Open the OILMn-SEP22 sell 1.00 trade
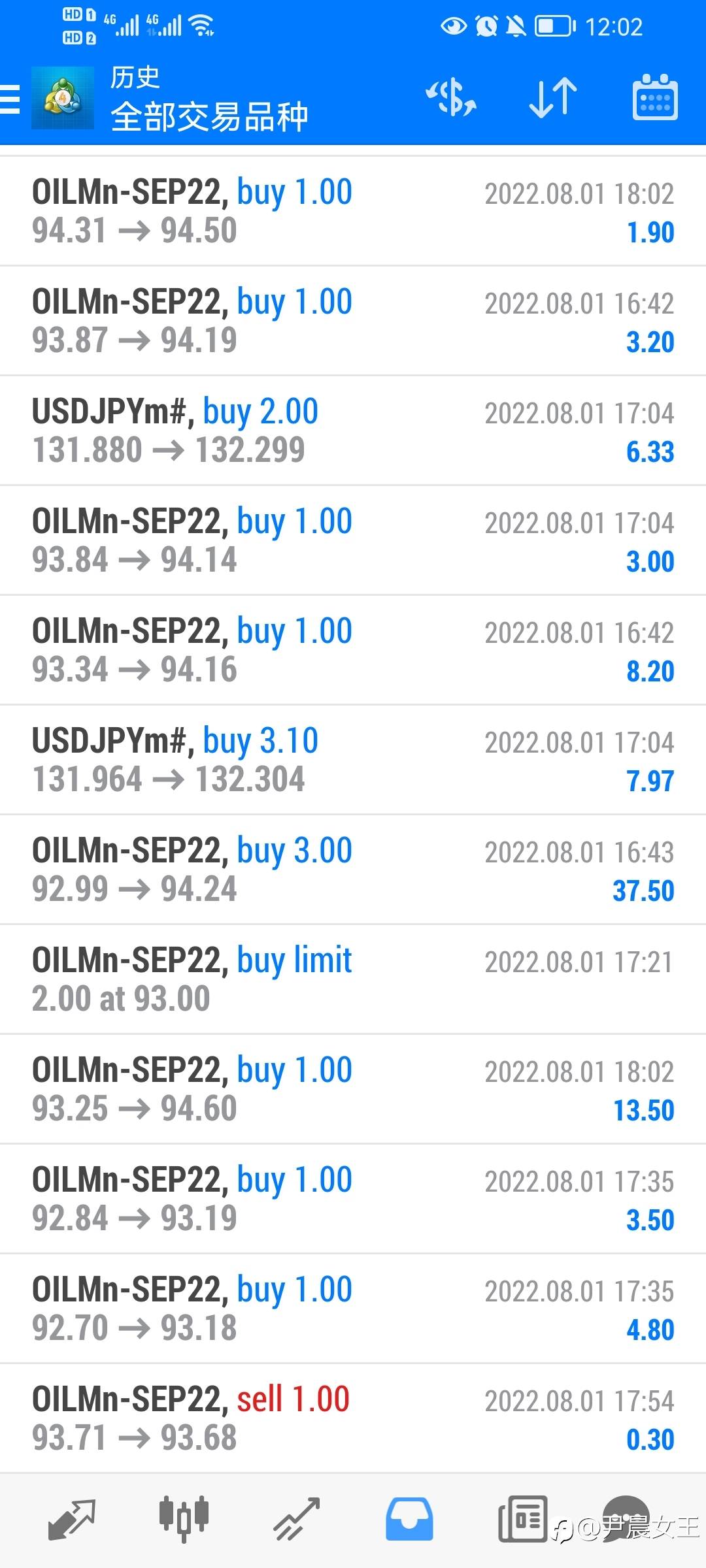Image resolution: width=706 pixels, height=1568 pixels. click(x=353, y=1418)
